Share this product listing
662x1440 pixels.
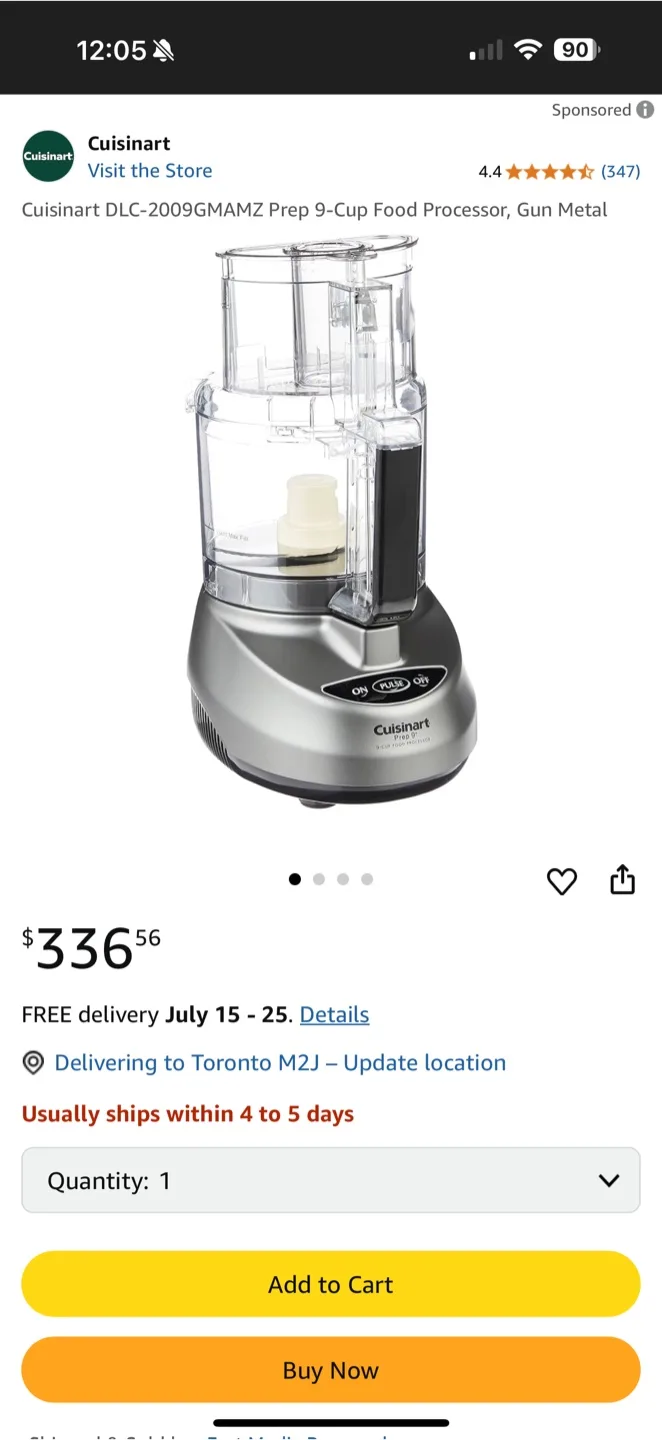coord(623,880)
